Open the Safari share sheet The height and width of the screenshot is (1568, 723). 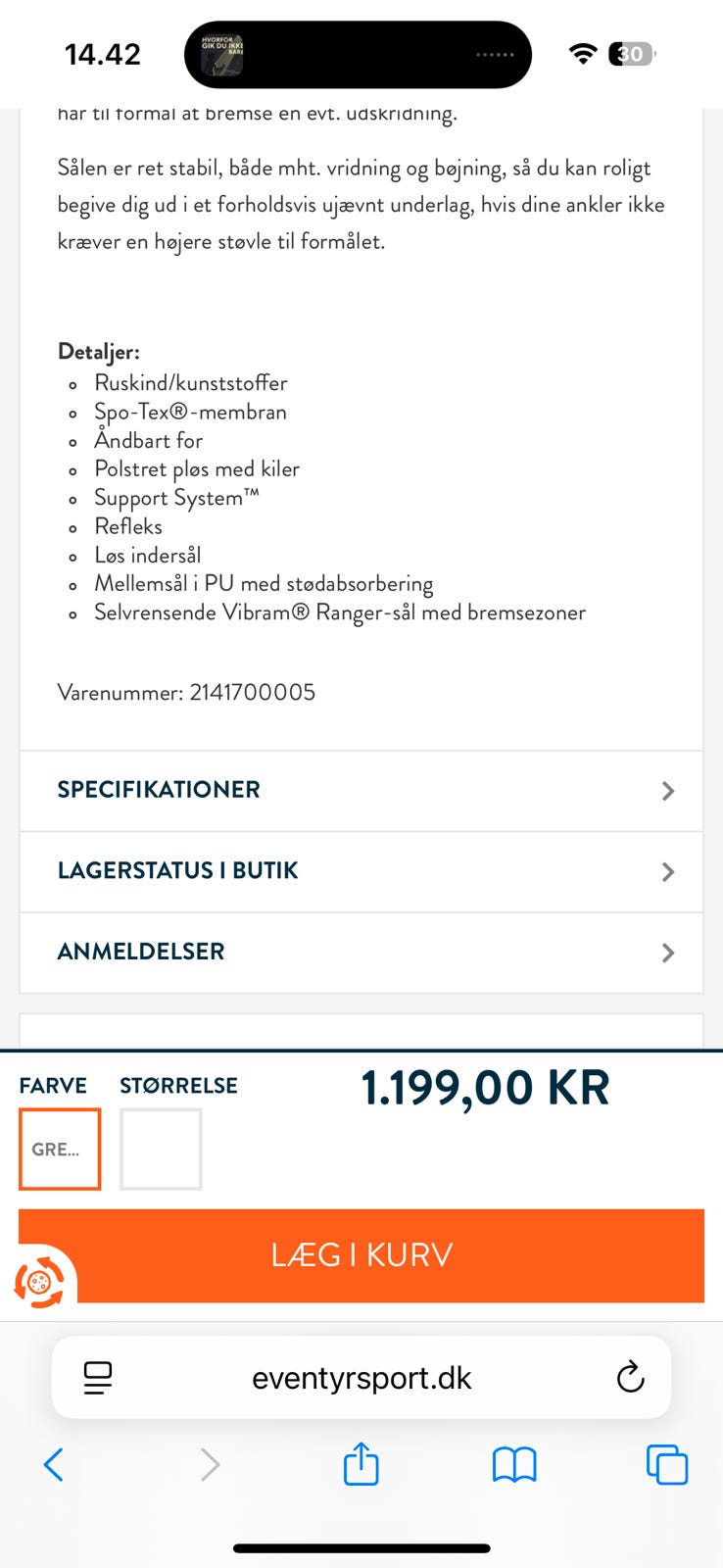pyautogui.click(x=361, y=1464)
